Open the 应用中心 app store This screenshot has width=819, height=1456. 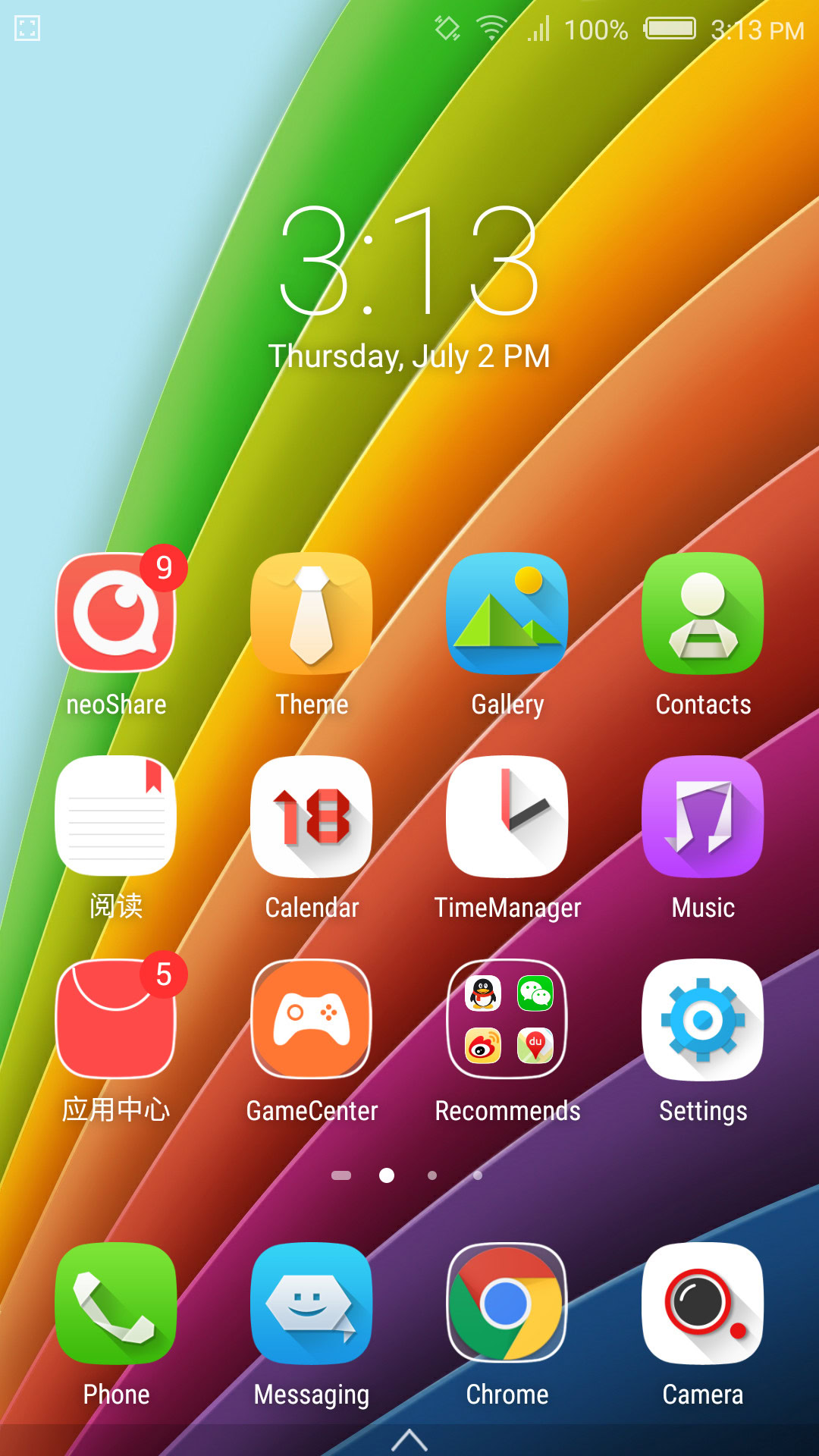pyautogui.click(x=116, y=1019)
